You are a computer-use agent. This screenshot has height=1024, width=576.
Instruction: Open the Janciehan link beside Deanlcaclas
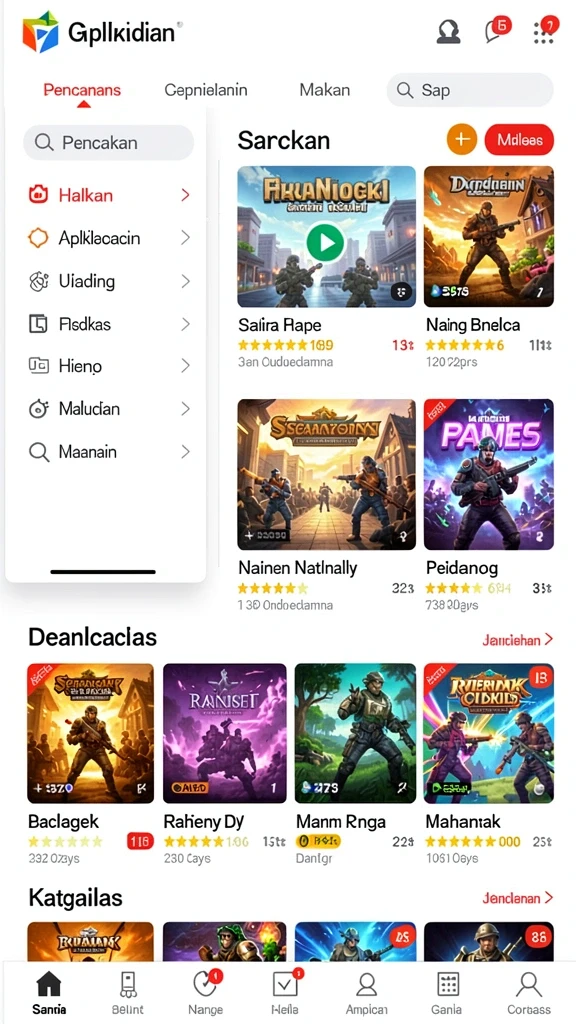pyautogui.click(x=518, y=639)
